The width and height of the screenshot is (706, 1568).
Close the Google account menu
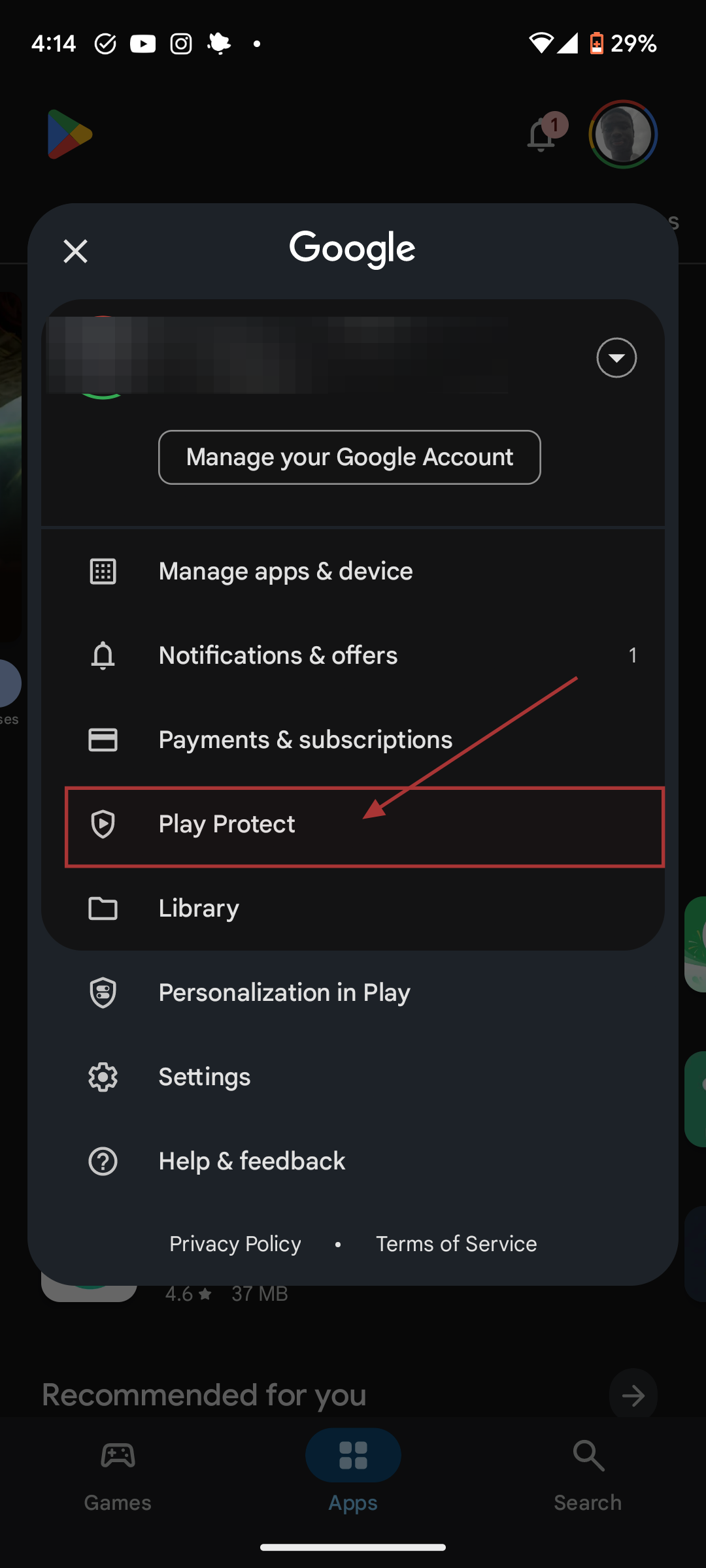tap(75, 251)
